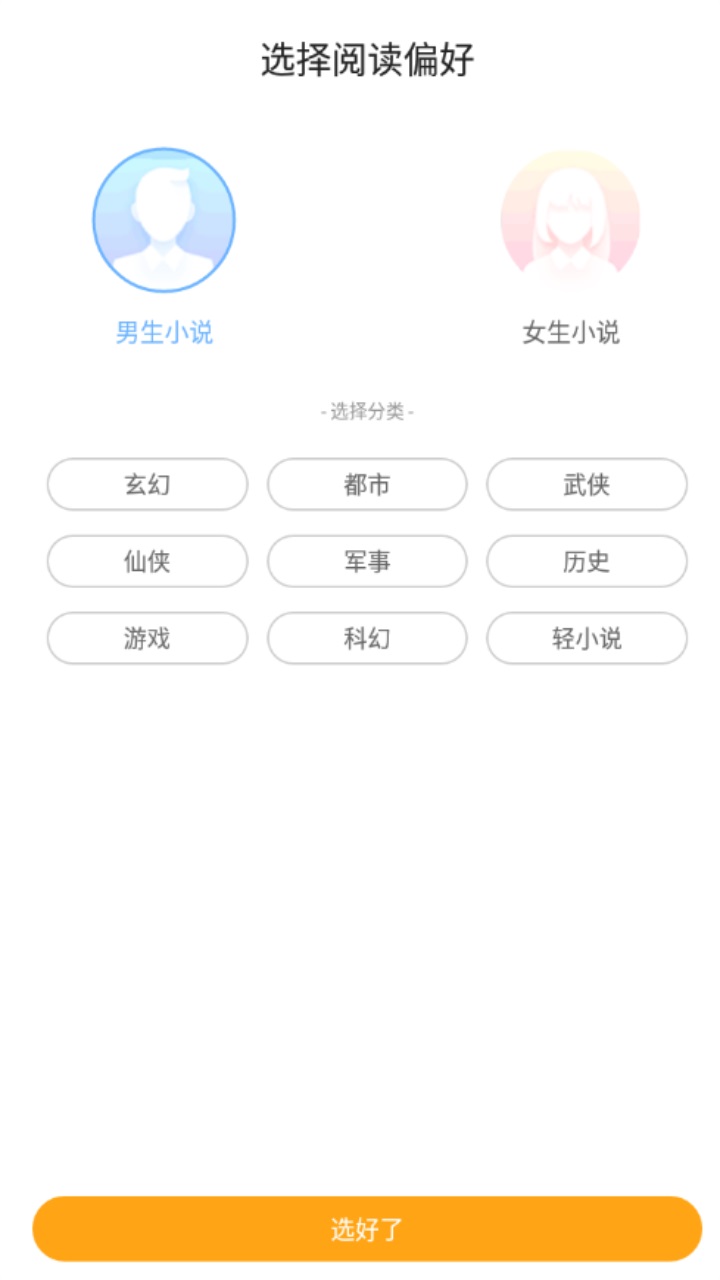Pick the 科幻 genre tag
Viewport: 720px width, 1280px height.
(366, 638)
